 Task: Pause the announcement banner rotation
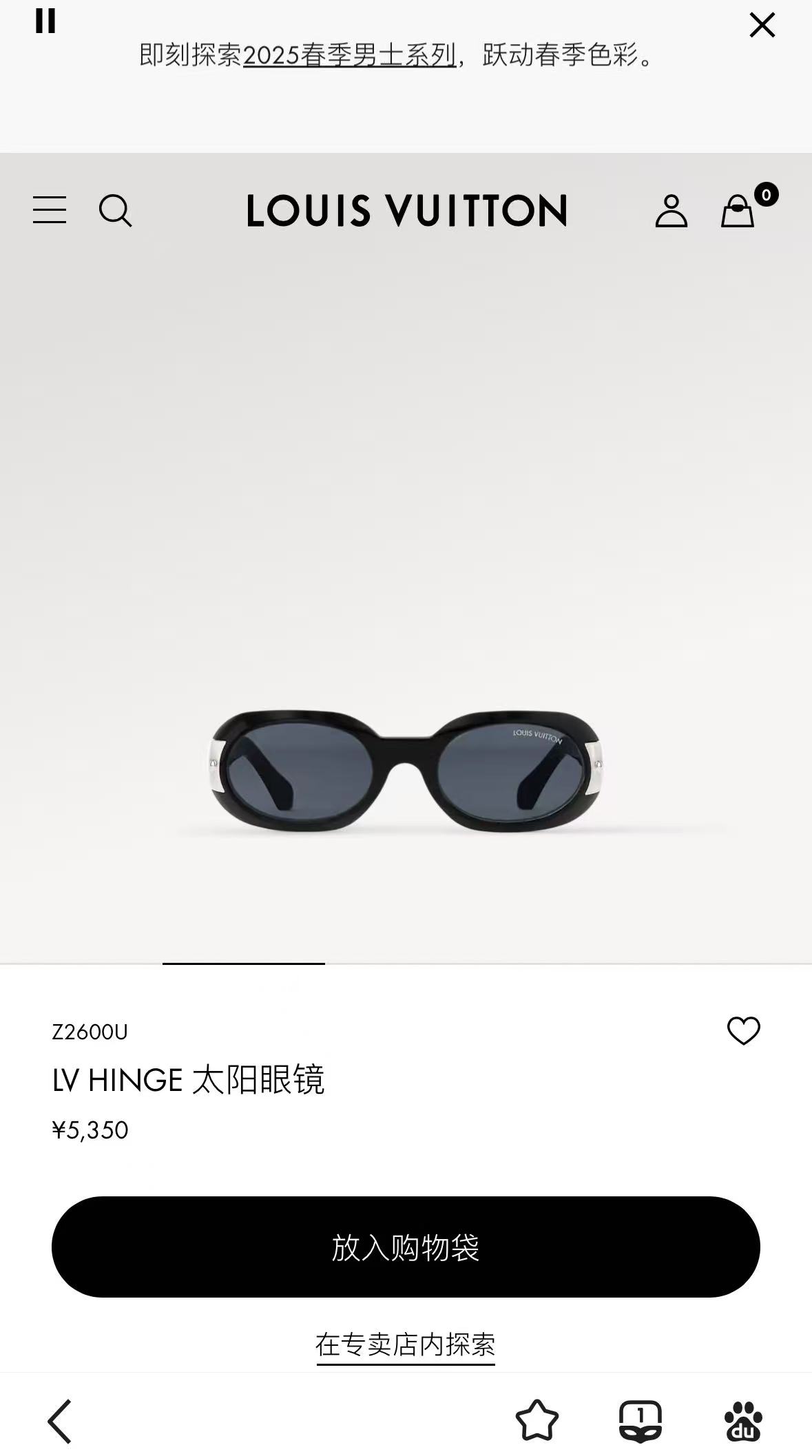point(45,21)
